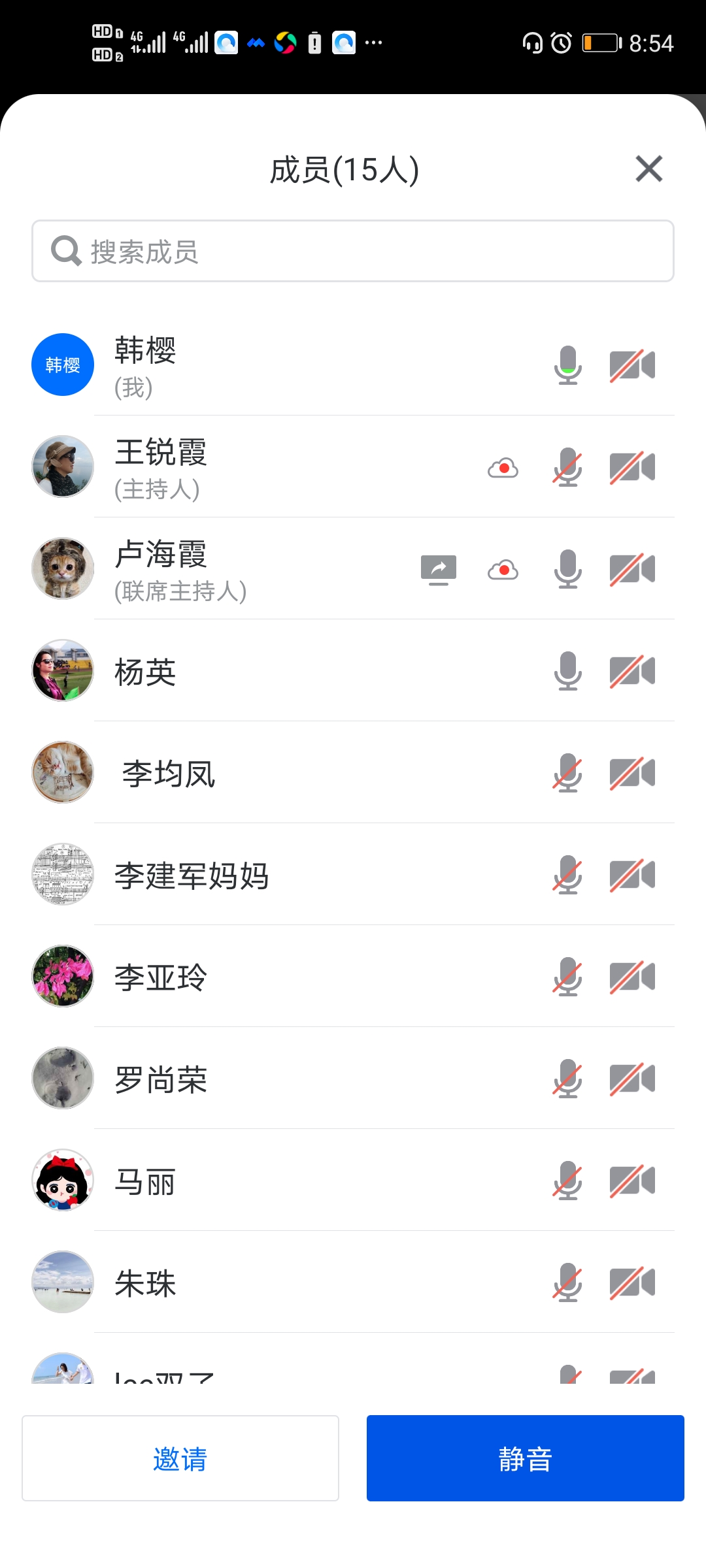
Task: Tap the 搜索成员 search field
Action: 353,252
